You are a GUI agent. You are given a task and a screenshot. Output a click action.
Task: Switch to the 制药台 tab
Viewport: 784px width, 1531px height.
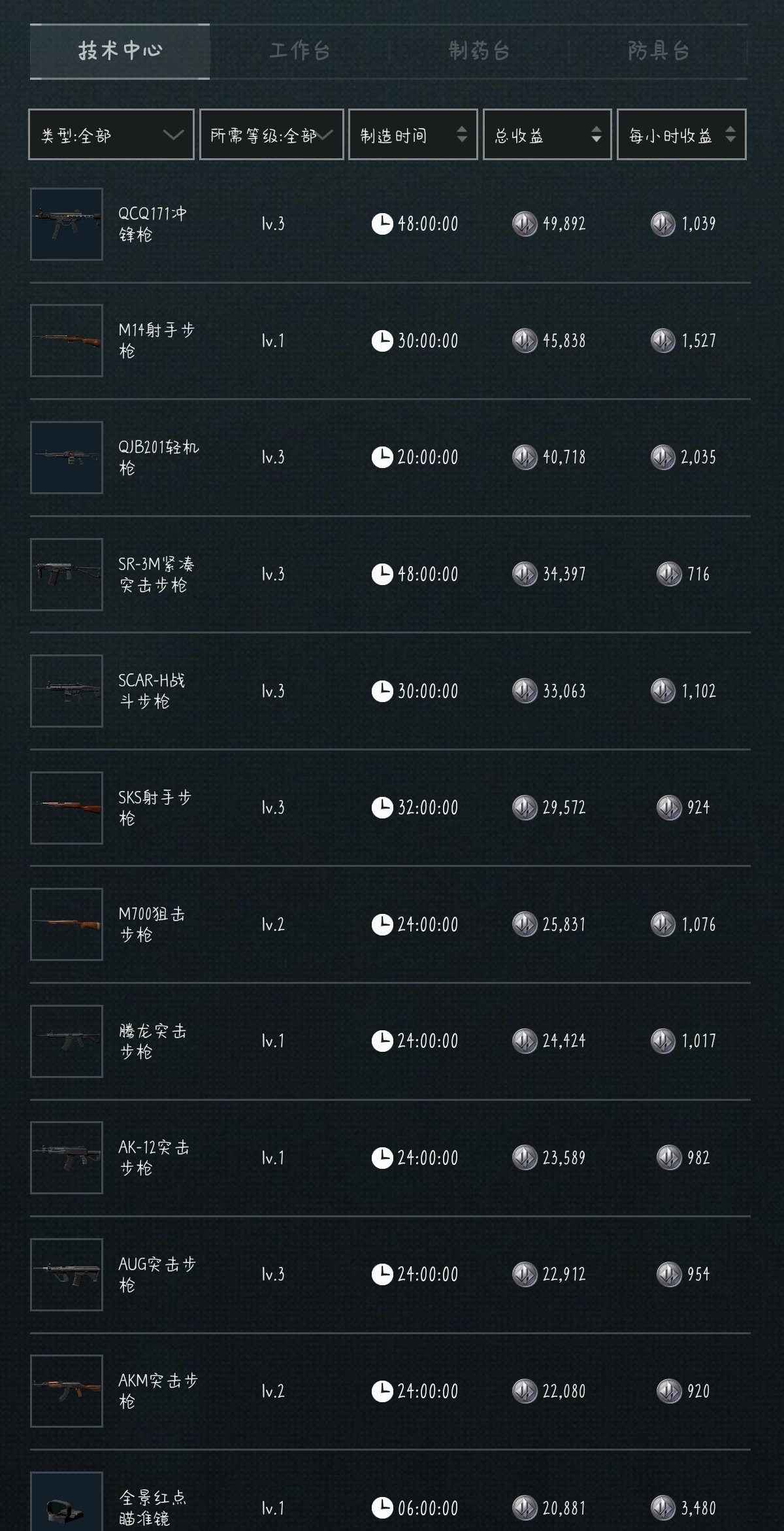point(479,51)
